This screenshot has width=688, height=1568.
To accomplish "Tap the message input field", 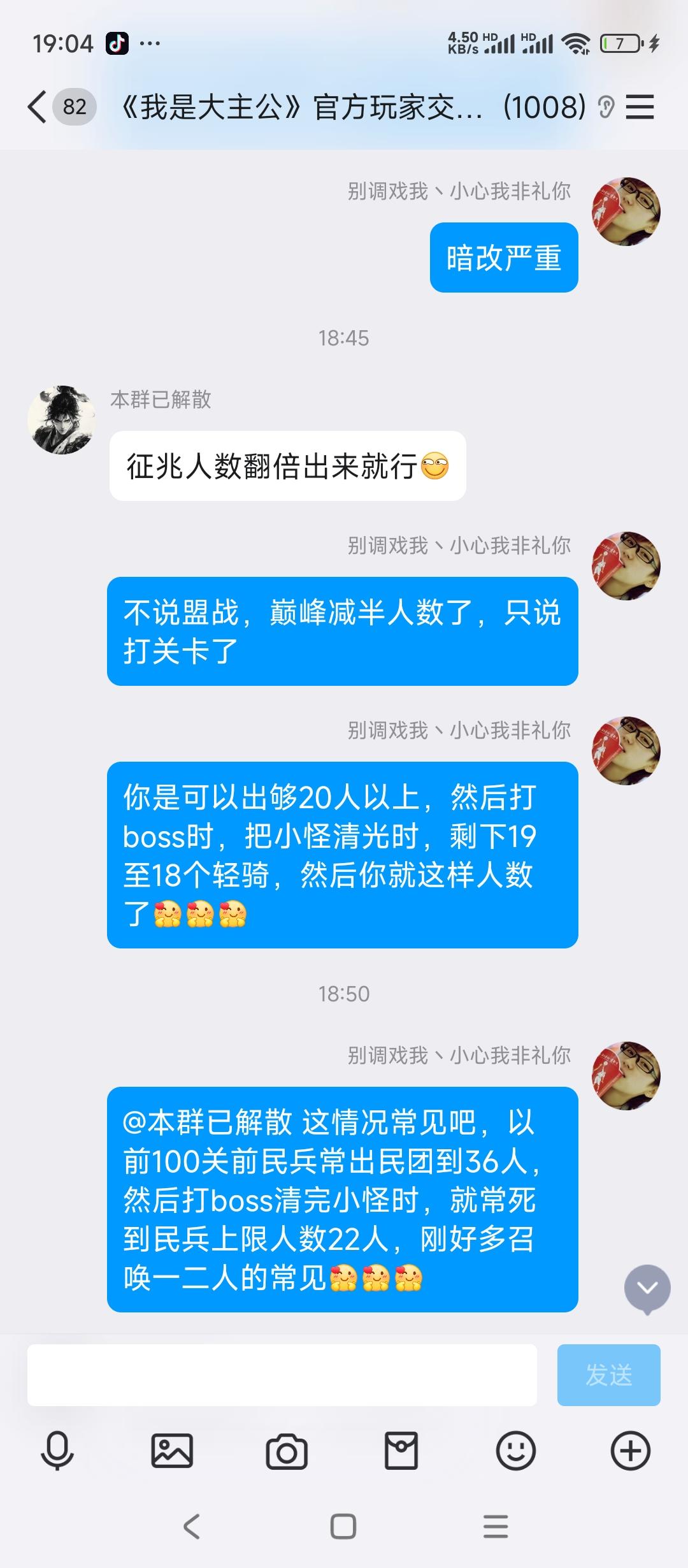I will [x=282, y=1375].
